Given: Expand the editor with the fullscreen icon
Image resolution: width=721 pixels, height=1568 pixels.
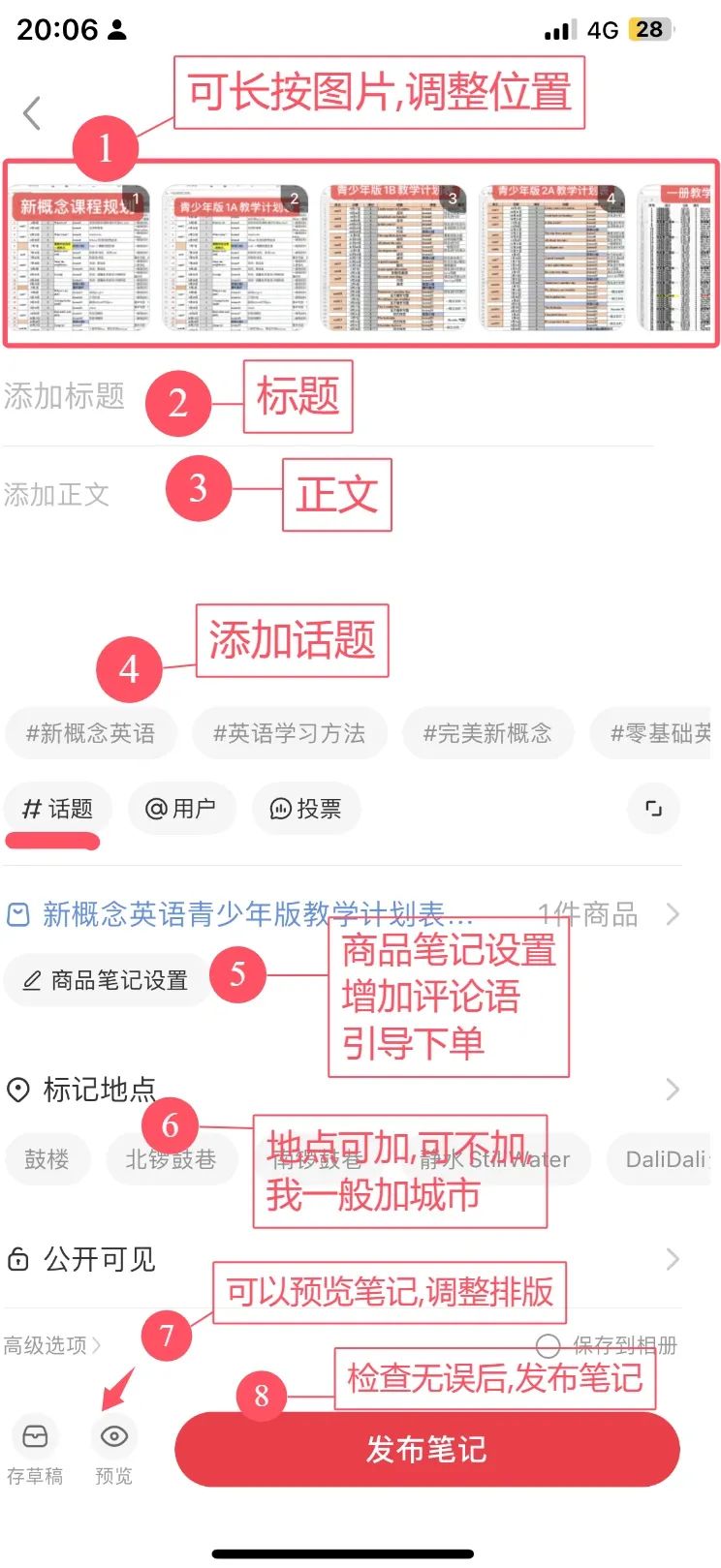Looking at the screenshot, I should coord(653,809).
